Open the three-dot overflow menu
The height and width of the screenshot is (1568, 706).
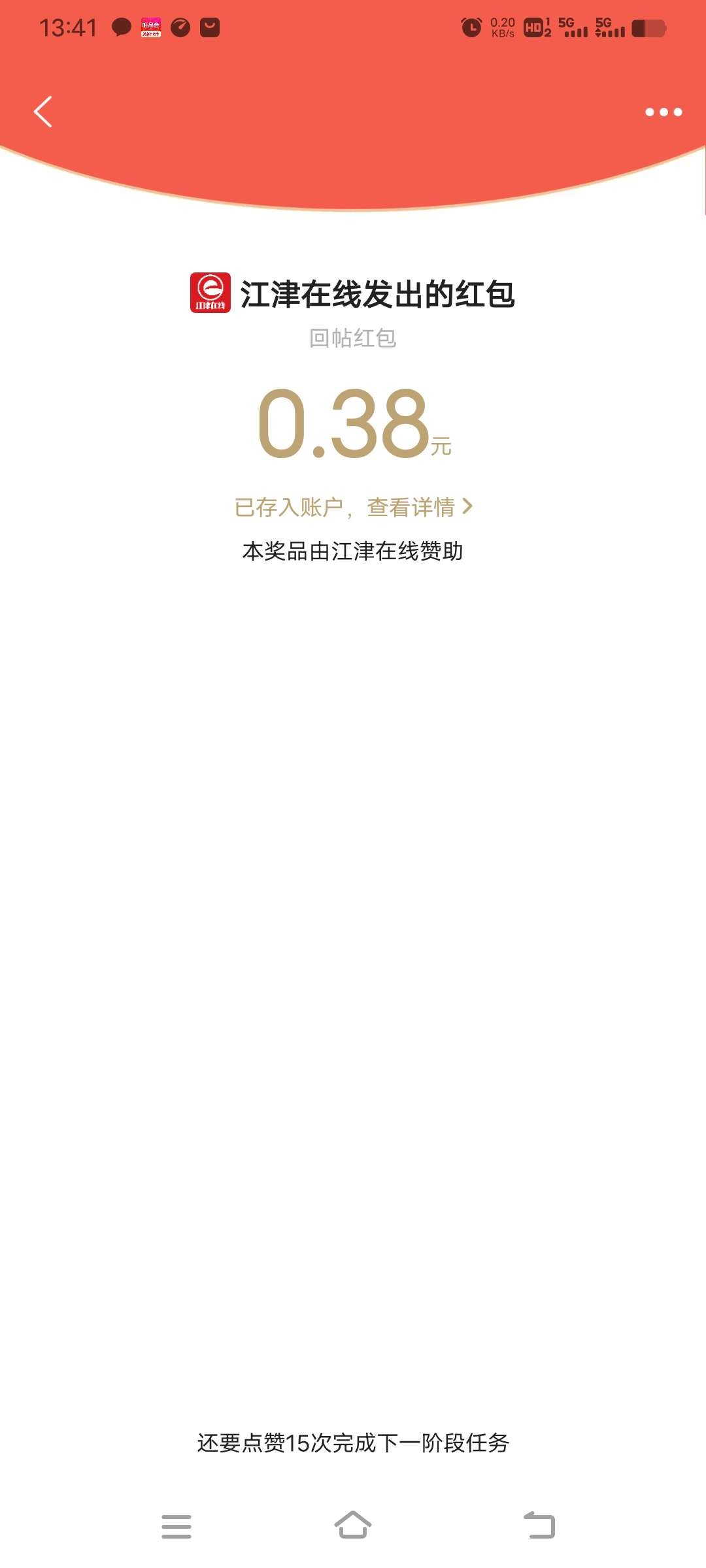(x=663, y=112)
